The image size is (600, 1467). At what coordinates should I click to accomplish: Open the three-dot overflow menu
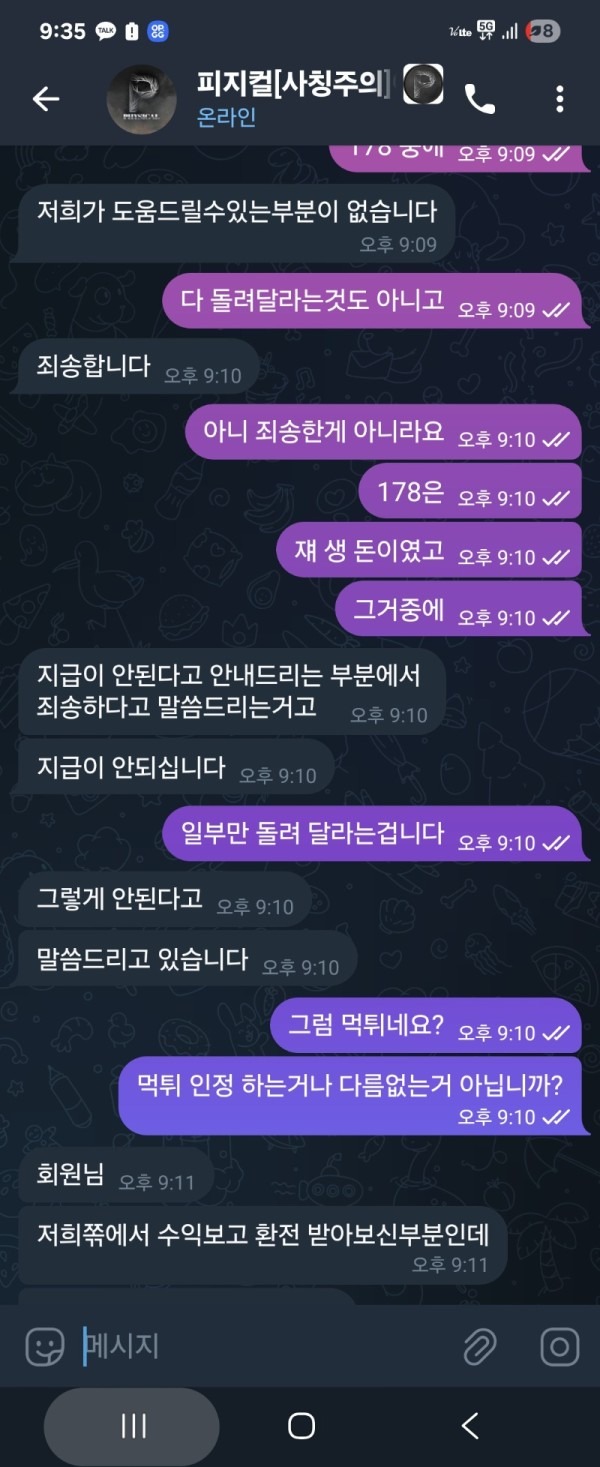[559, 98]
